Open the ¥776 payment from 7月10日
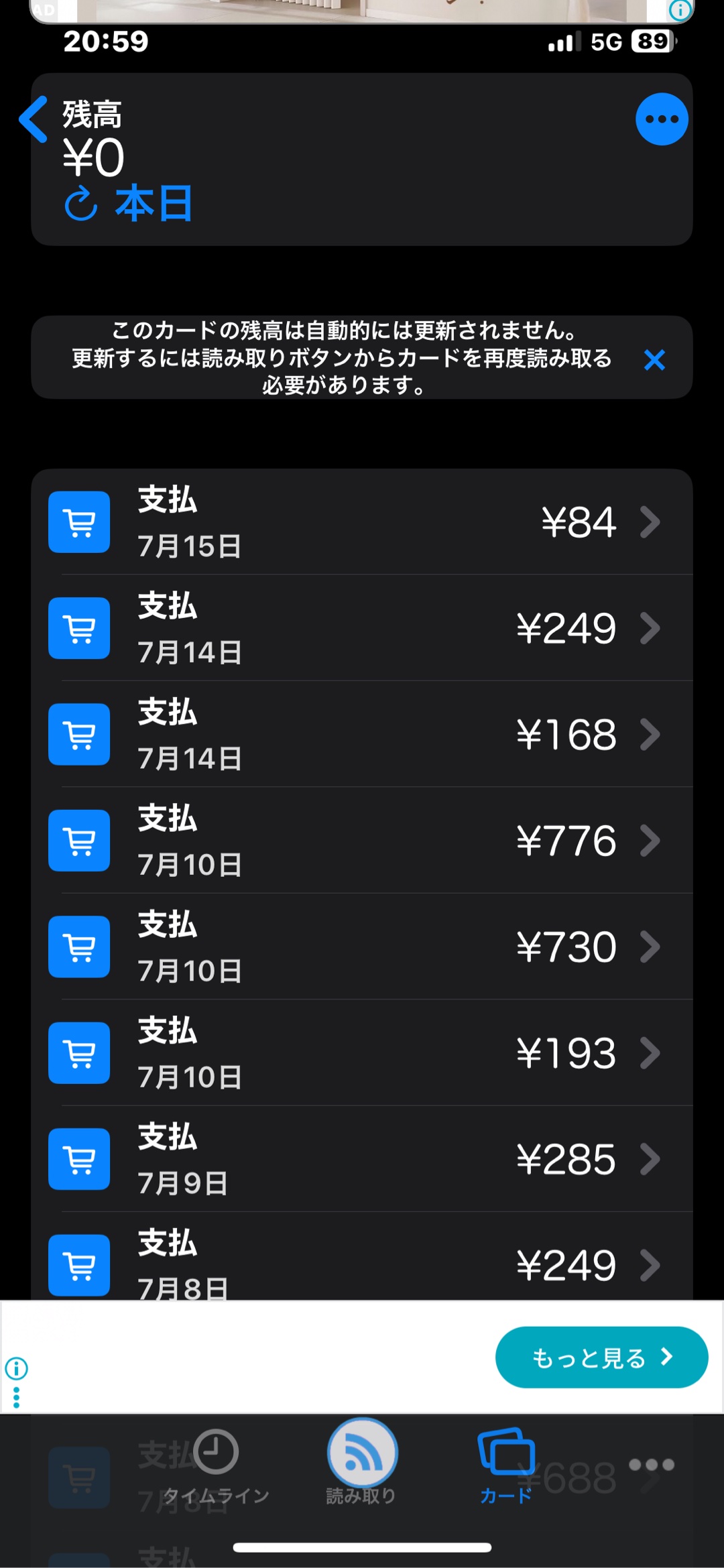The image size is (724, 1568). 362,840
